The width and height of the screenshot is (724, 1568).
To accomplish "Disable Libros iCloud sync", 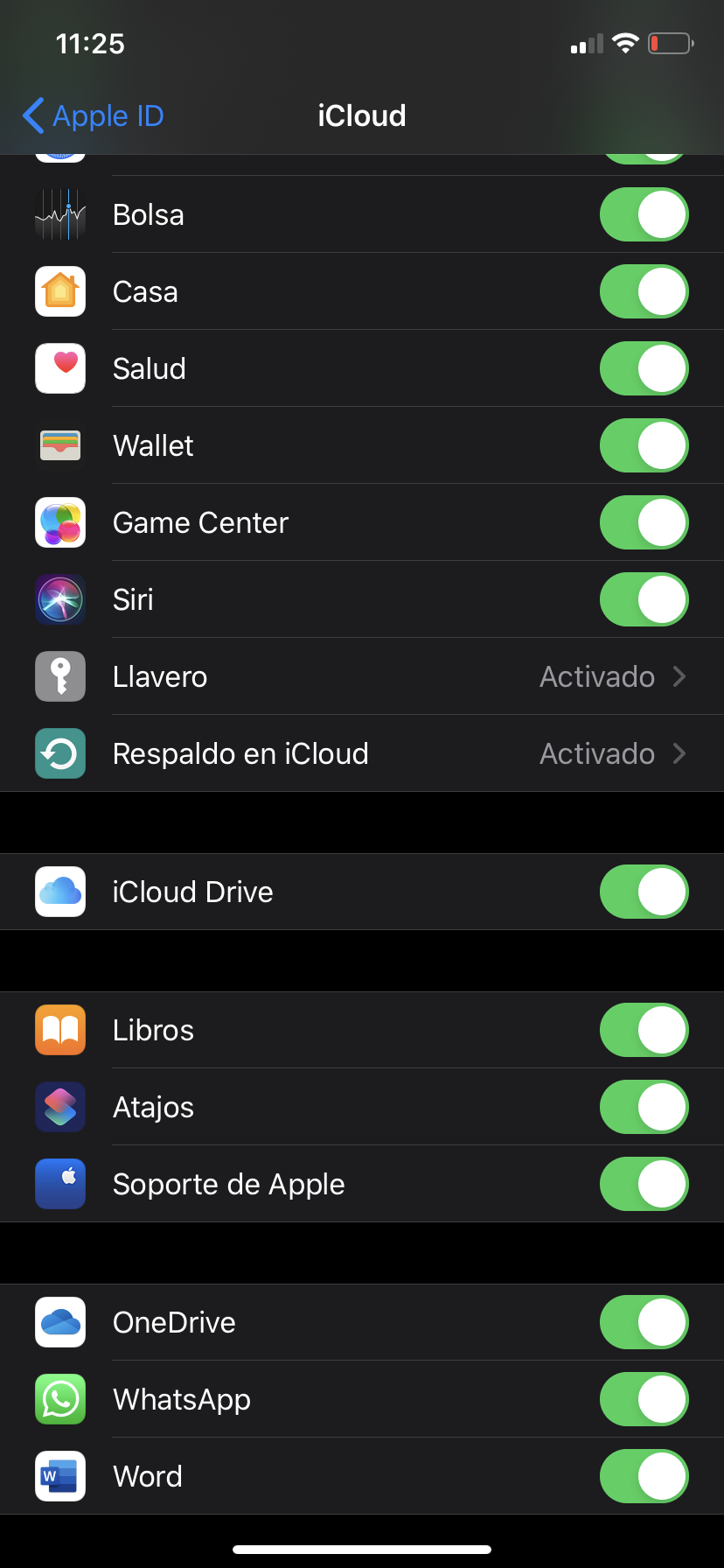I will 644,1030.
